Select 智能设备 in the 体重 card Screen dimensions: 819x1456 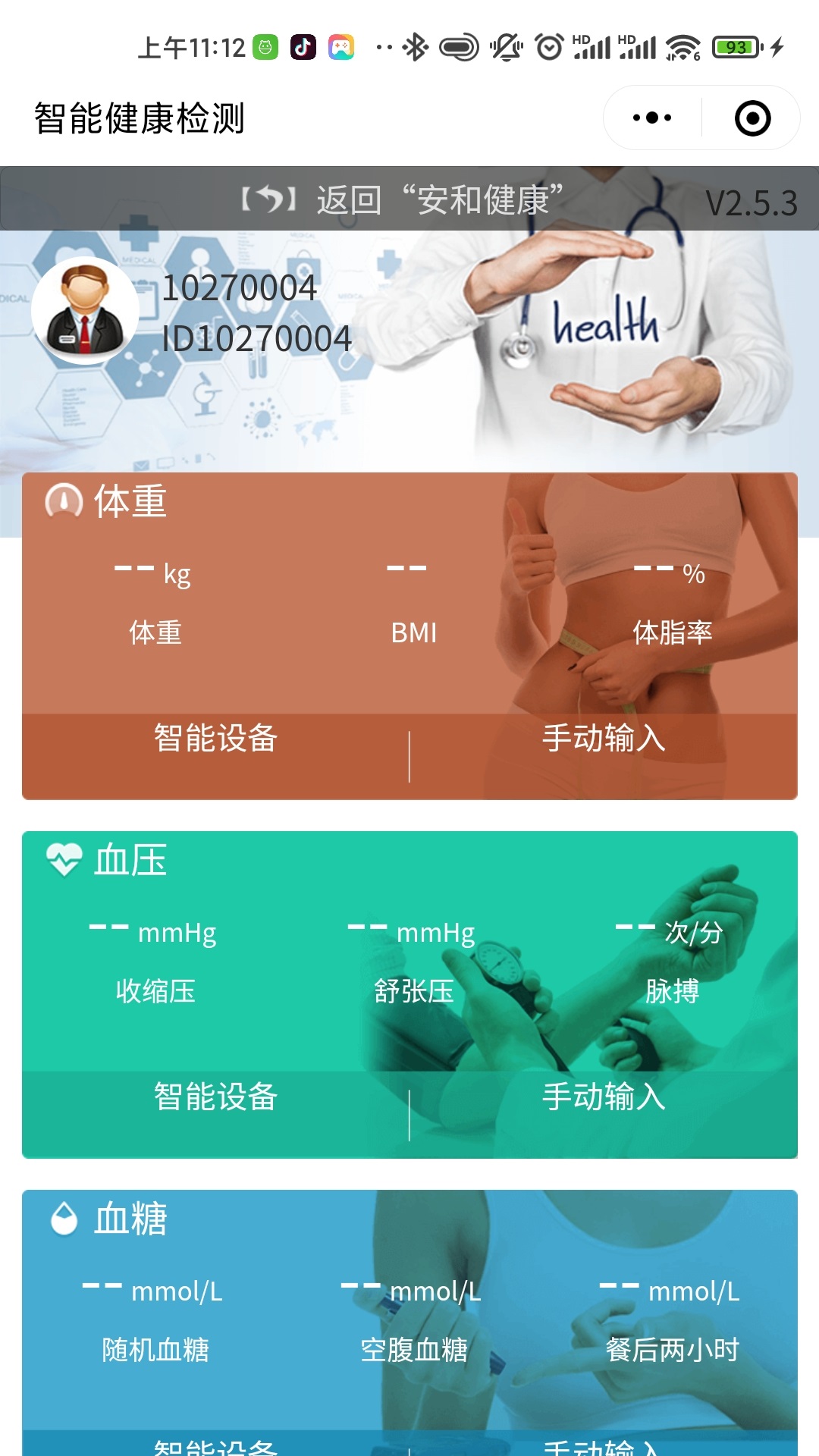[x=216, y=739]
